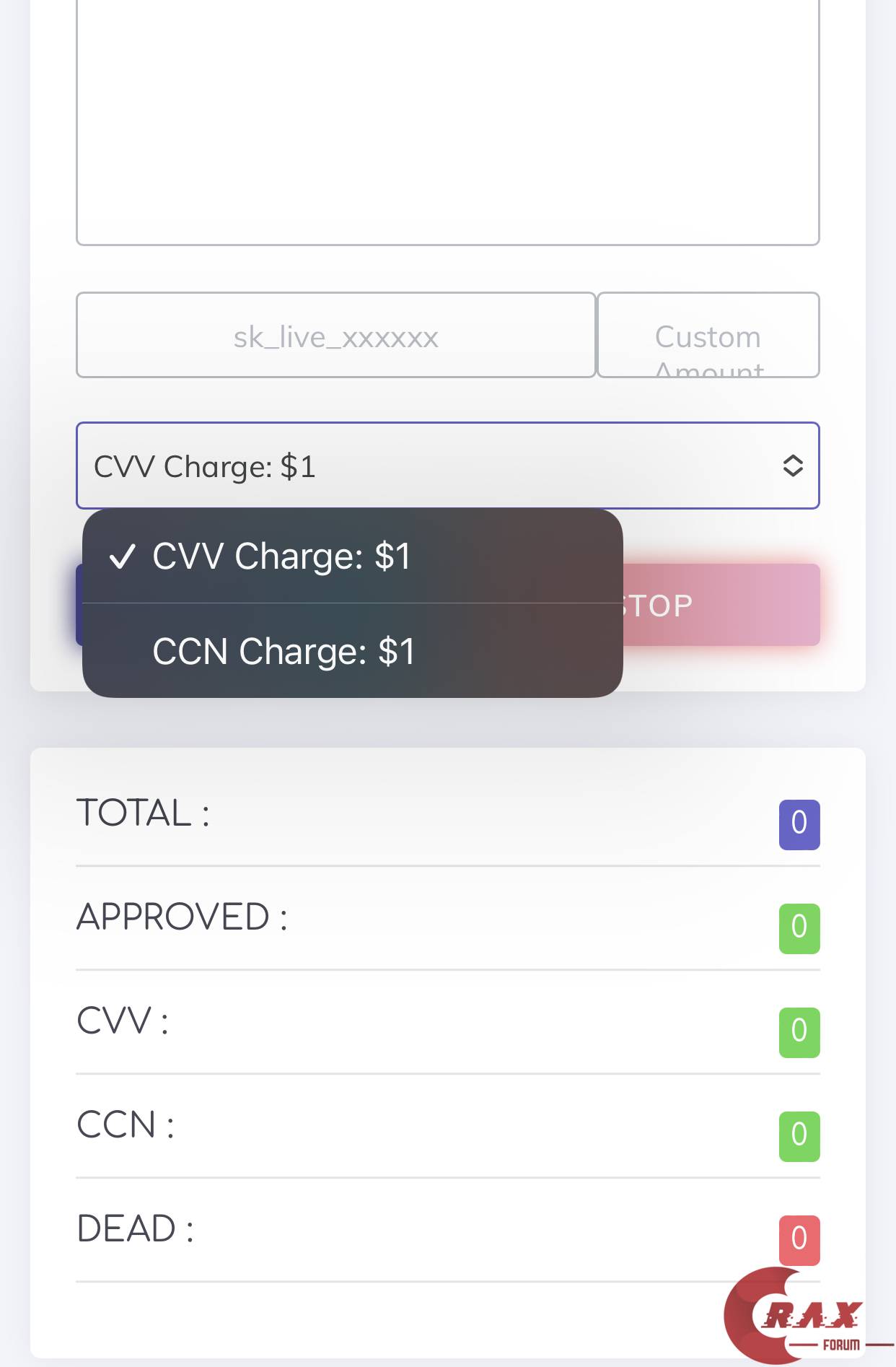Hit the pink STOP button
Viewport: 896px width, 1367px height.
[721, 606]
